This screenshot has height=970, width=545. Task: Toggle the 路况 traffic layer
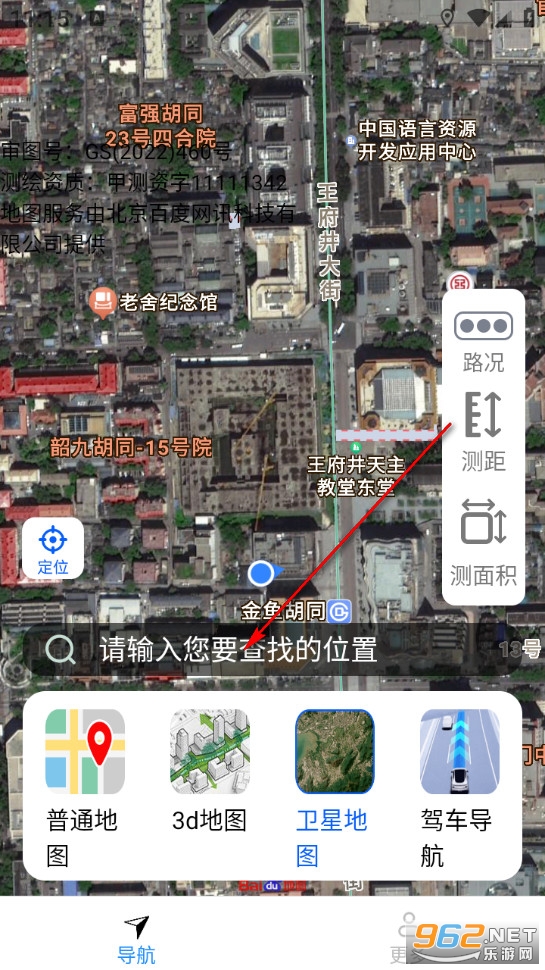click(x=483, y=341)
